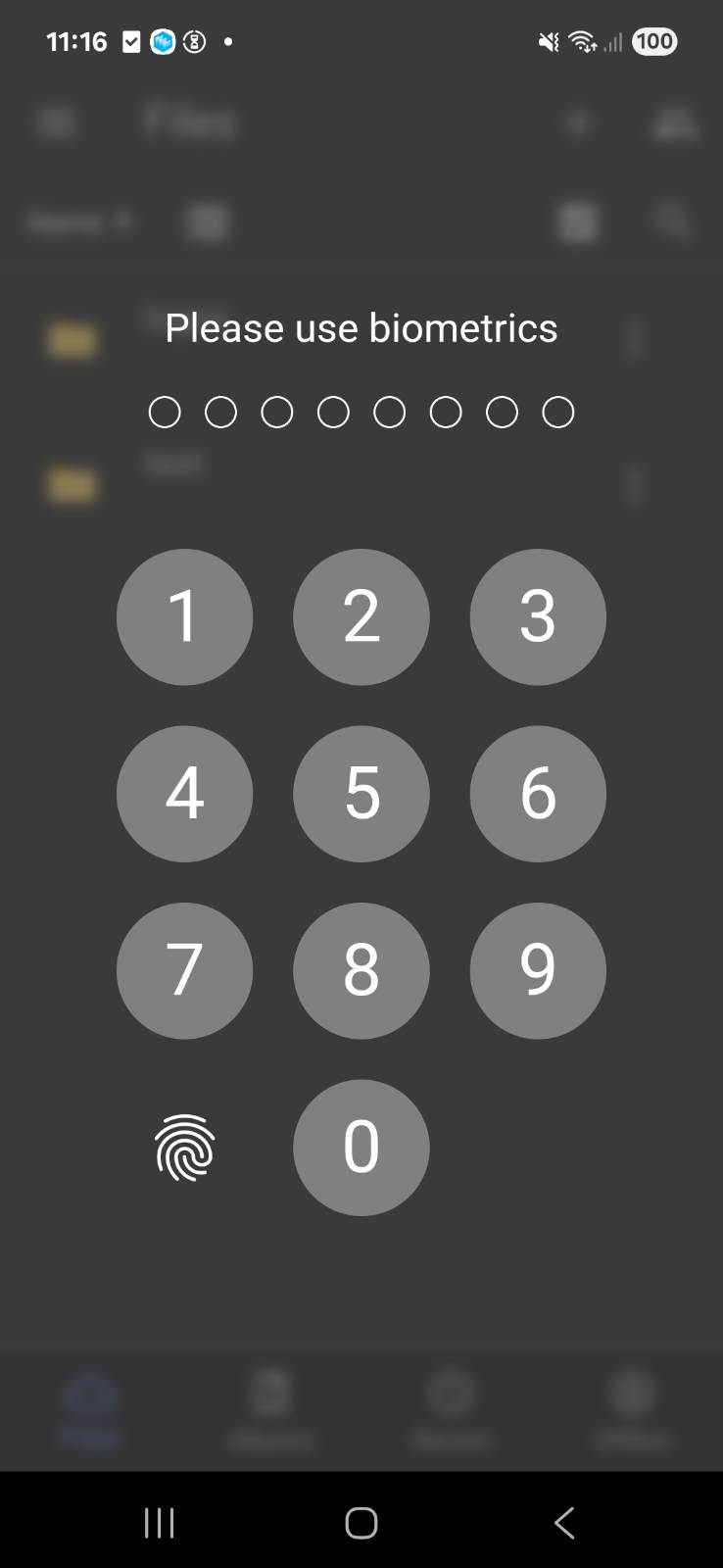
Task: Tap the number 2 key
Action: point(361,616)
